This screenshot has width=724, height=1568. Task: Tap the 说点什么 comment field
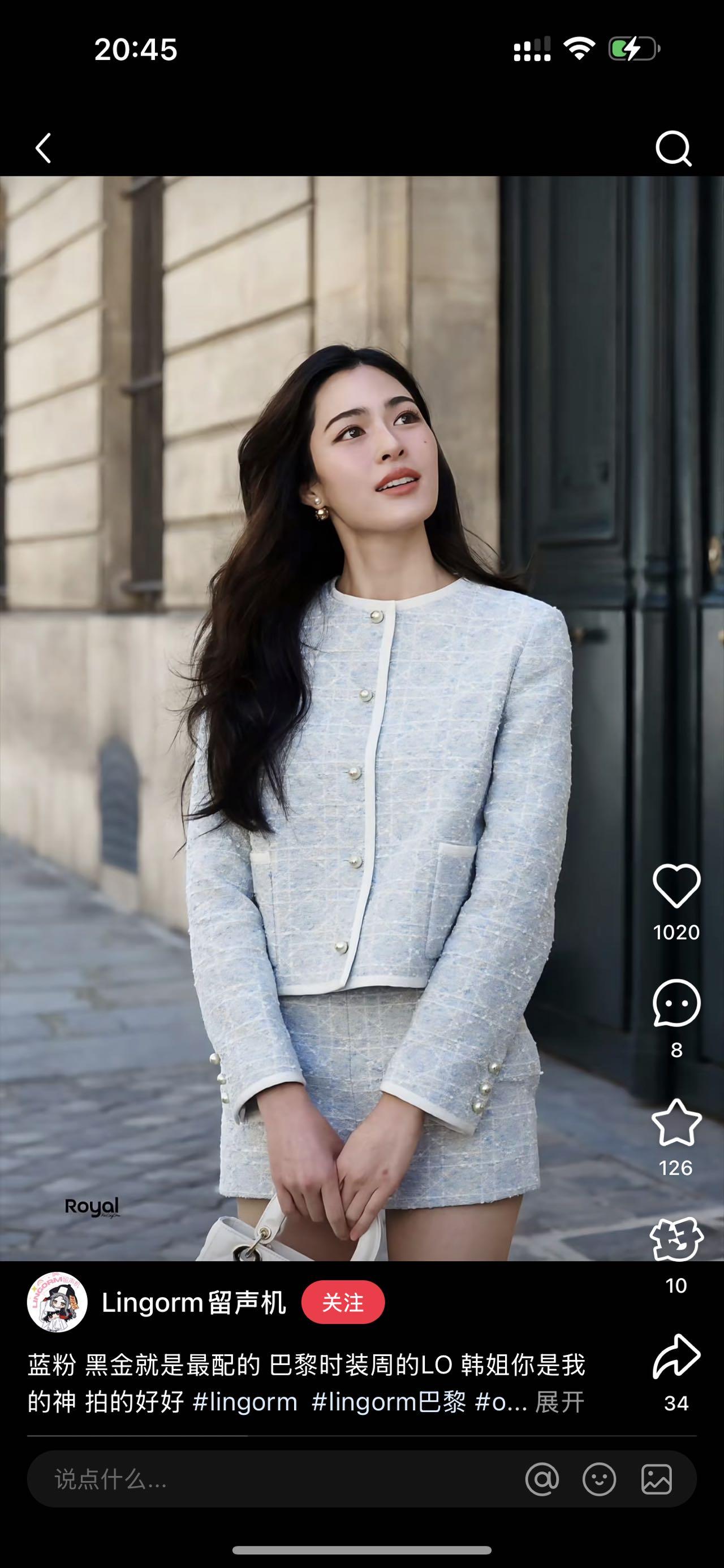click(x=244, y=1479)
